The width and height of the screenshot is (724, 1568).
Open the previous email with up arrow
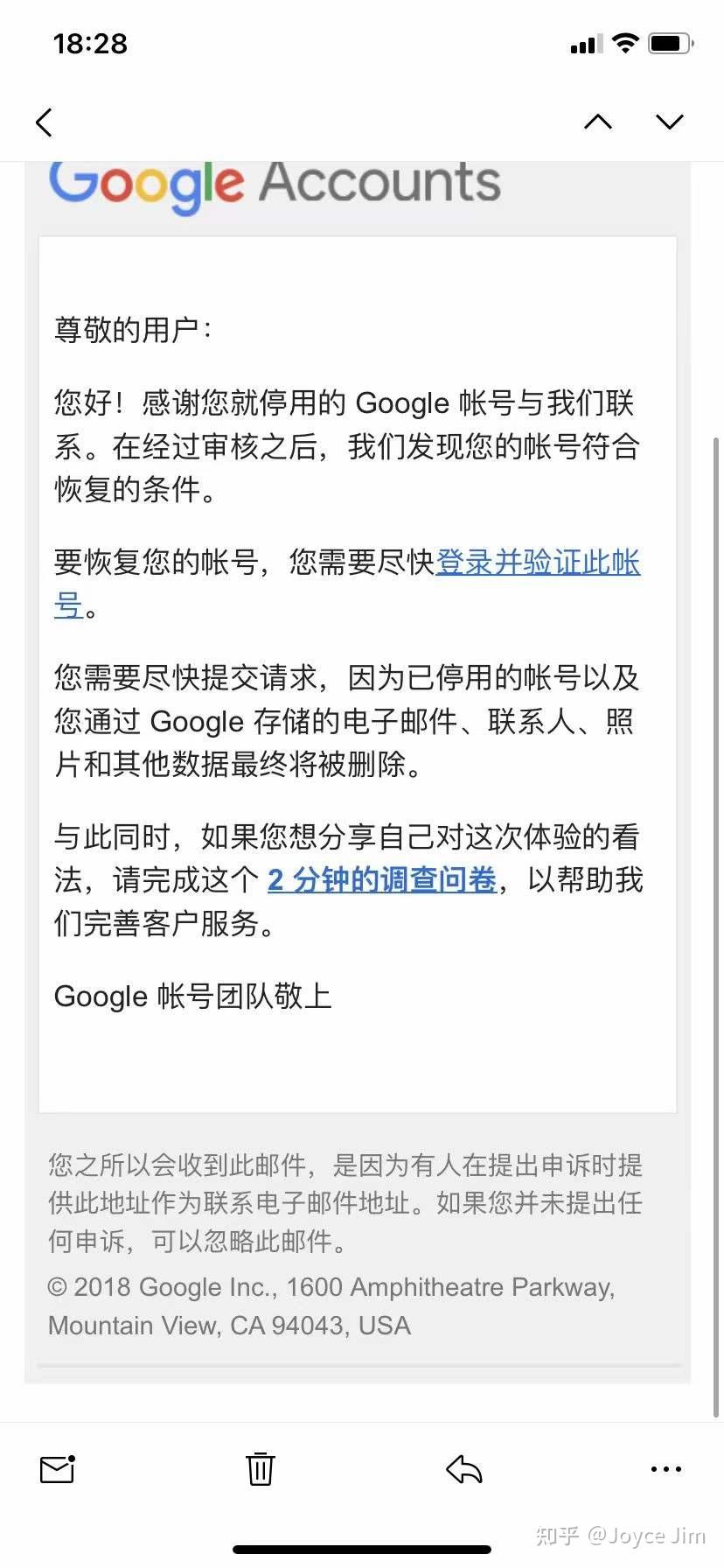point(598,122)
